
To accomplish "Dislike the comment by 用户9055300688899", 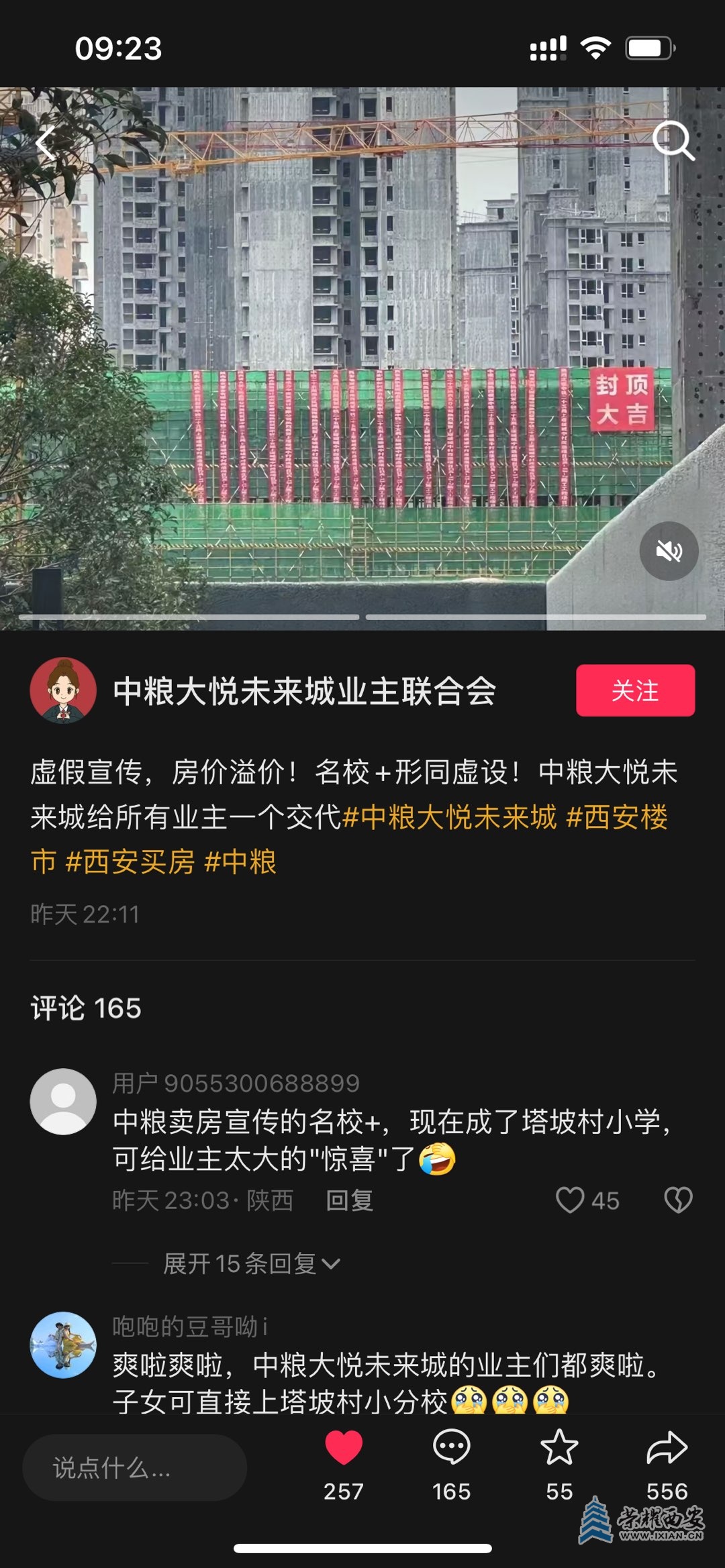I will pos(678,1200).
